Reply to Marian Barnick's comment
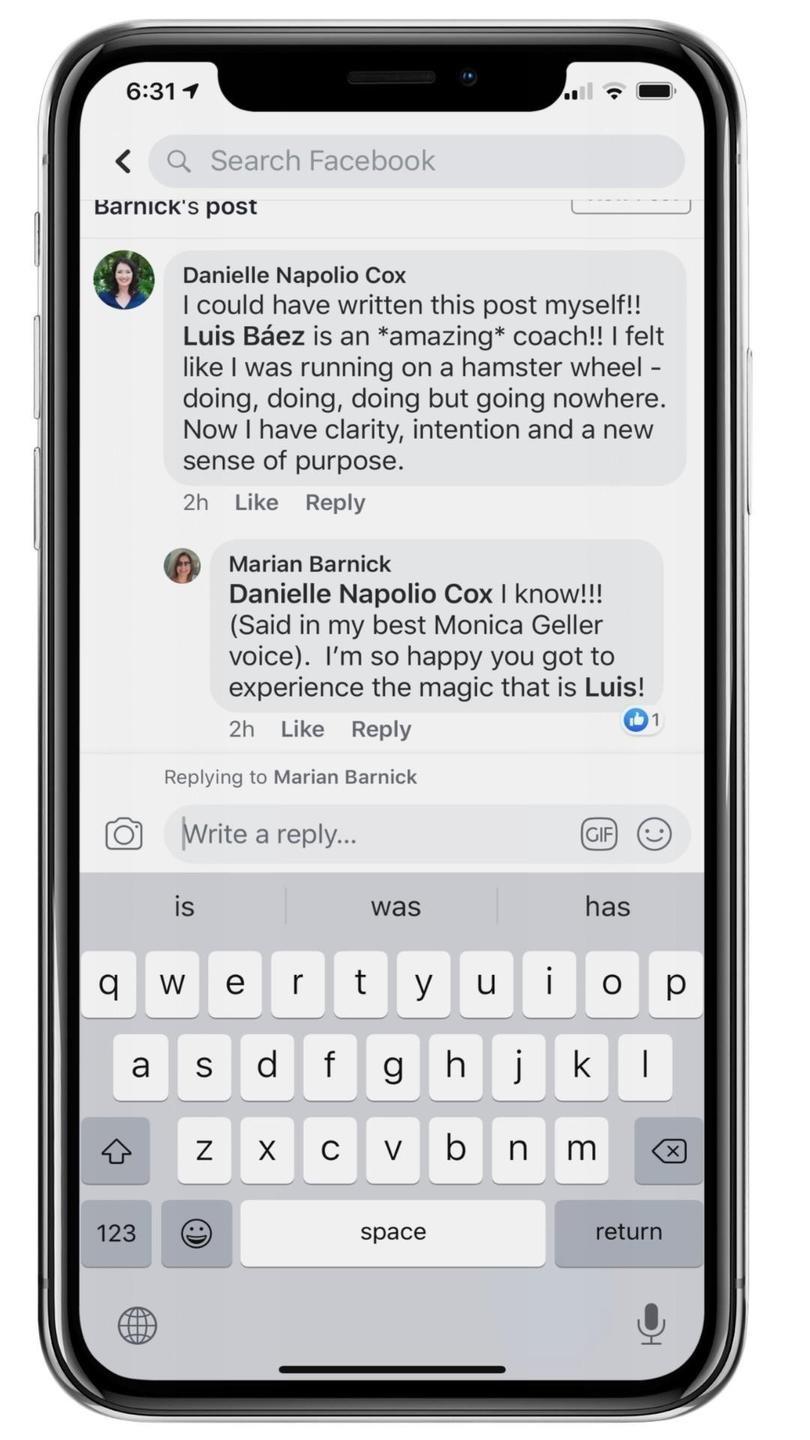The image size is (810, 1440). (381, 730)
